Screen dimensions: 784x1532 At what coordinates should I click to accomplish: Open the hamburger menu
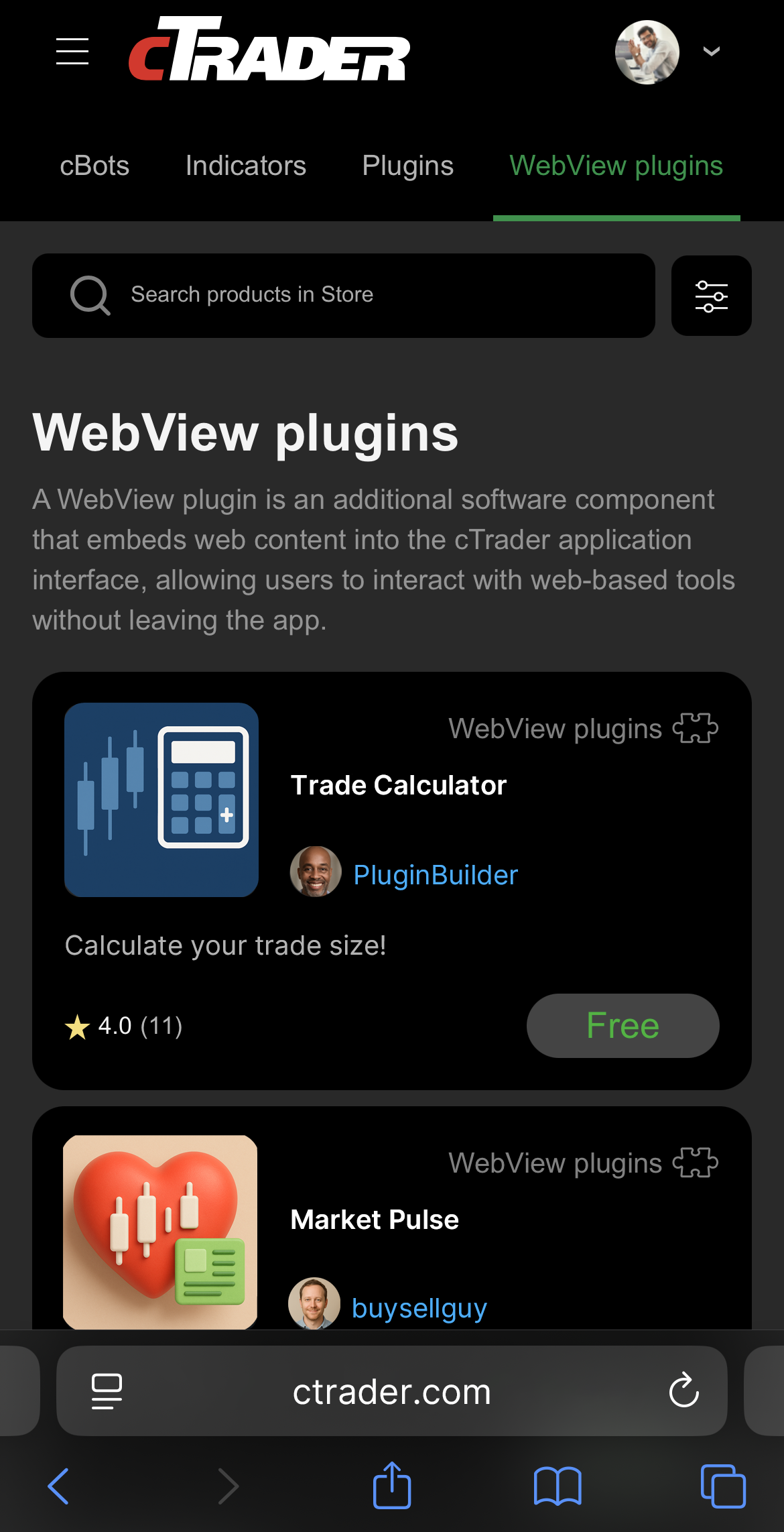point(72,52)
